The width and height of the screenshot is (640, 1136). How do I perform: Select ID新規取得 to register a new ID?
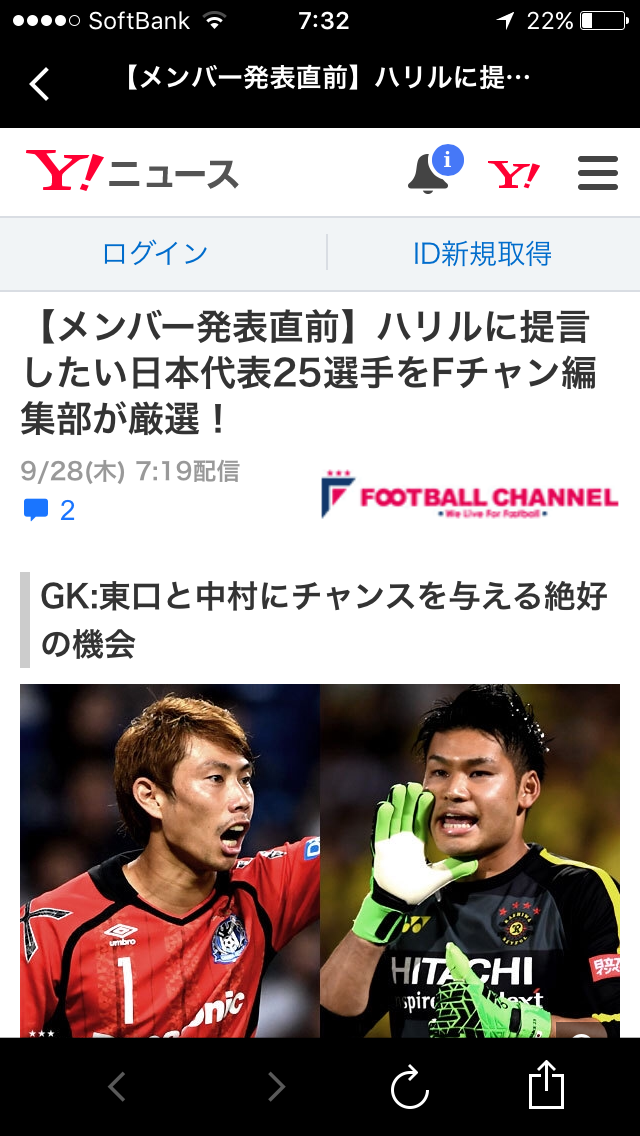click(482, 253)
